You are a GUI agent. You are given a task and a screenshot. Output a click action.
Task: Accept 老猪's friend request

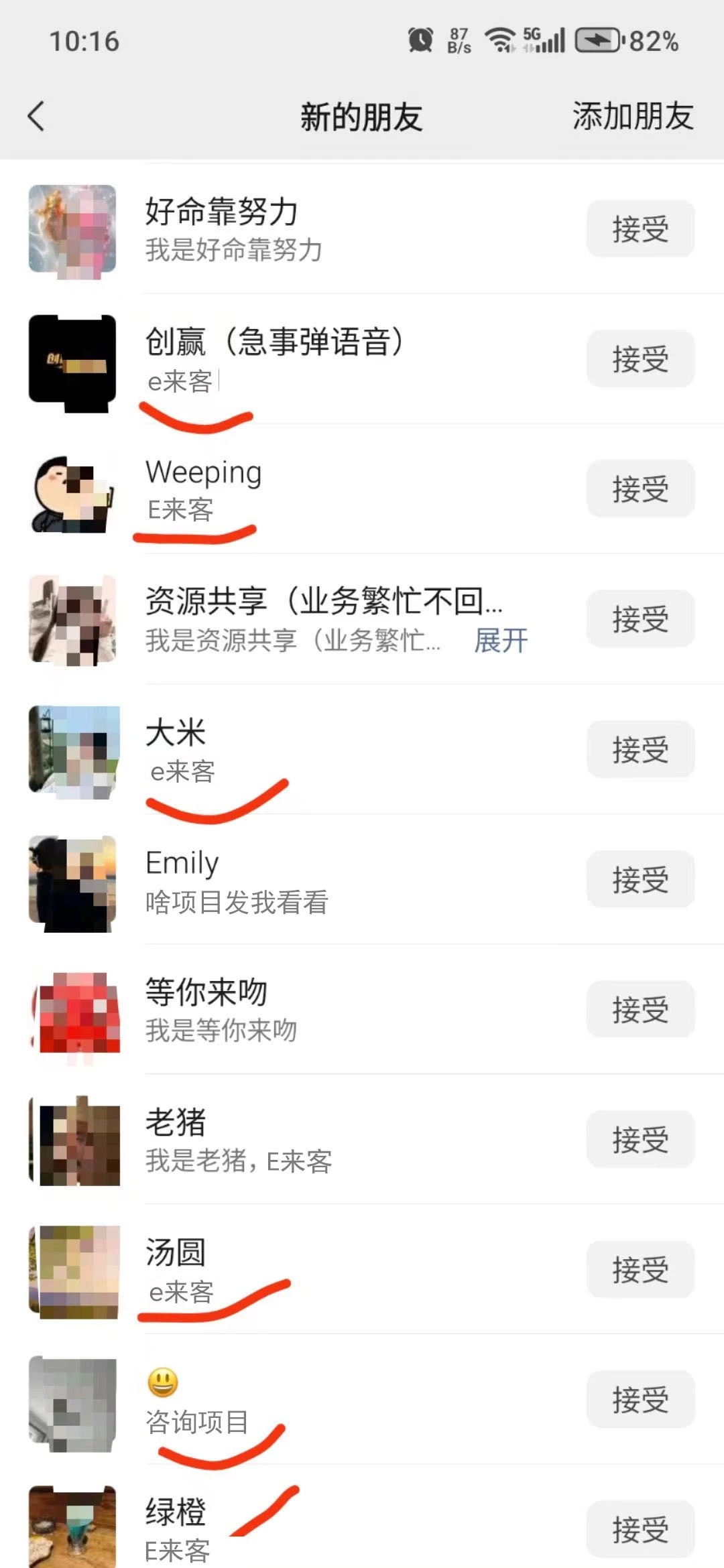click(640, 1139)
